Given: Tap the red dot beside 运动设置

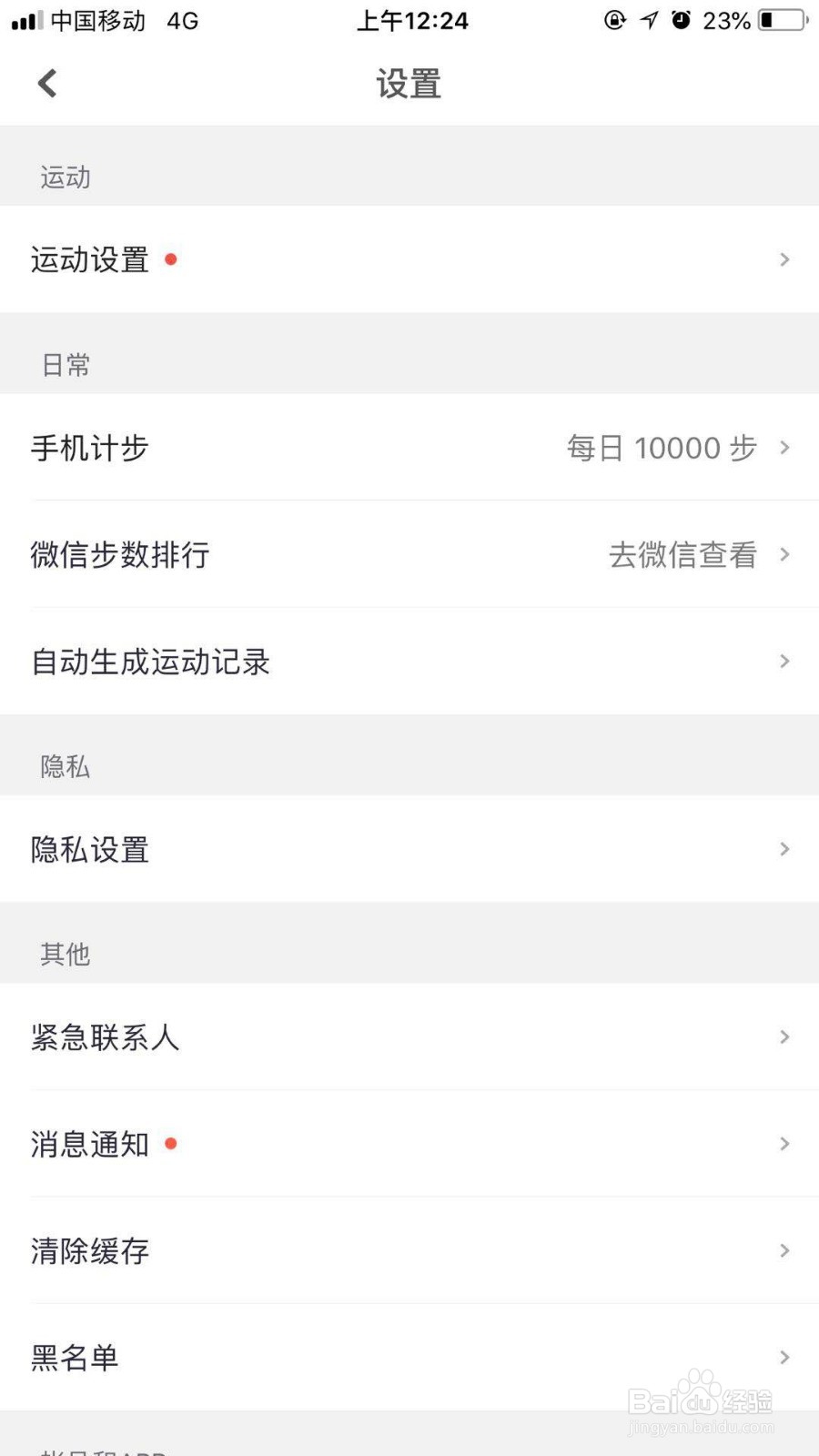Looking at the screenshot, I should point(171,259).
